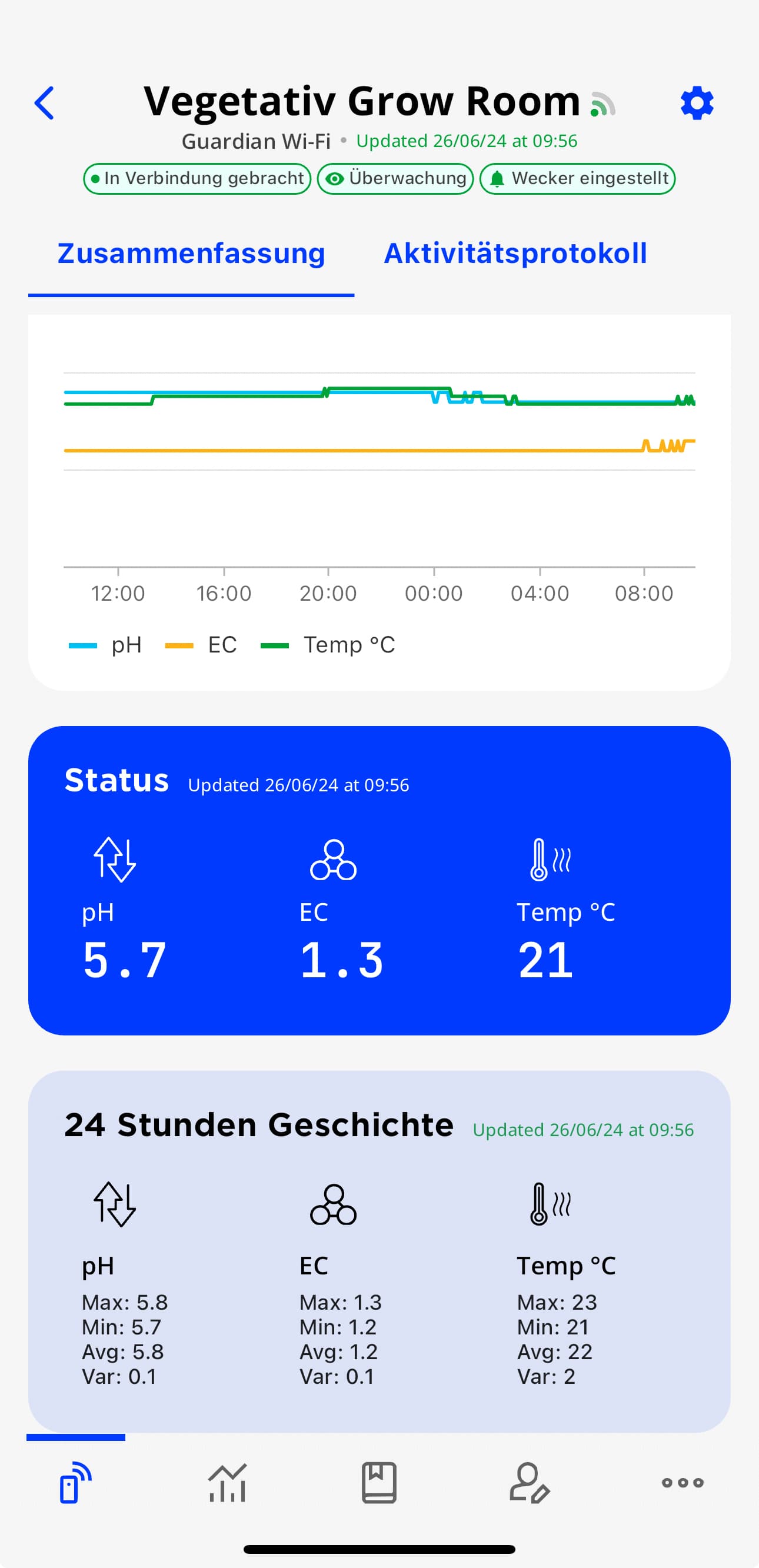Image resolution: width=759 pixels, height=1568 pixels.
Task: Toggle EC line in chart legend
Action: (x=201, y=645)
